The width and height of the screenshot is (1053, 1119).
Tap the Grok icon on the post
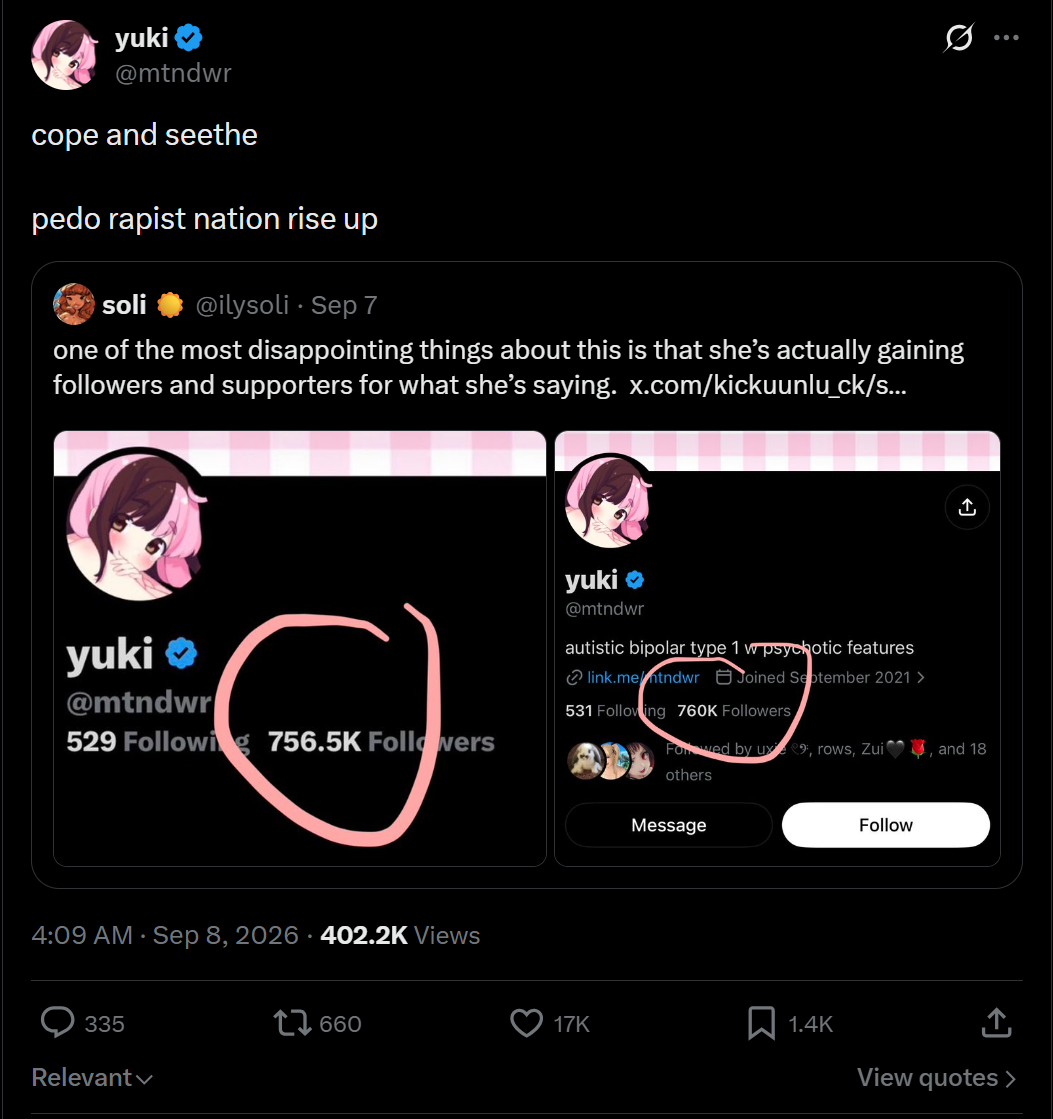[958, 38]
